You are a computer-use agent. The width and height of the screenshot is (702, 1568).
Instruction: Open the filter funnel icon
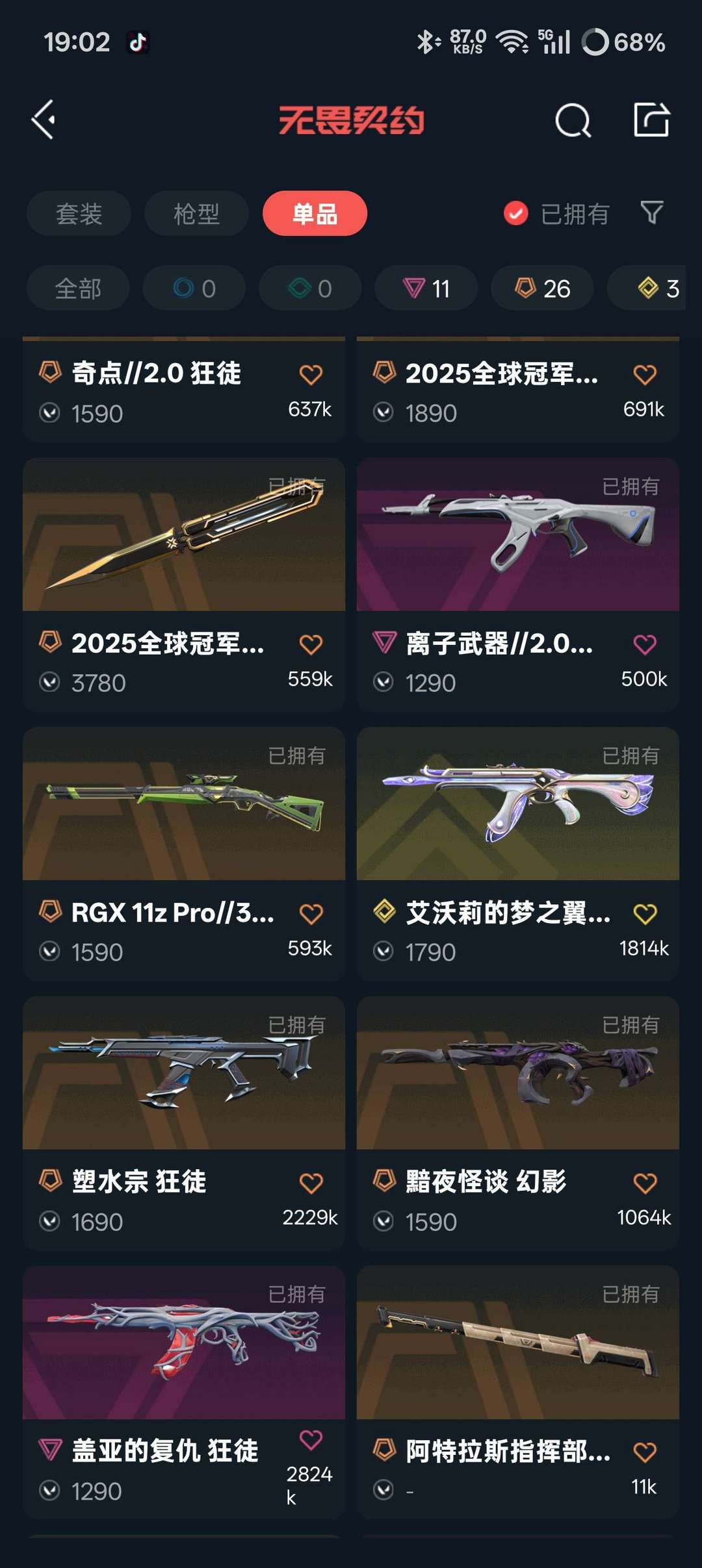pos(651,212)
